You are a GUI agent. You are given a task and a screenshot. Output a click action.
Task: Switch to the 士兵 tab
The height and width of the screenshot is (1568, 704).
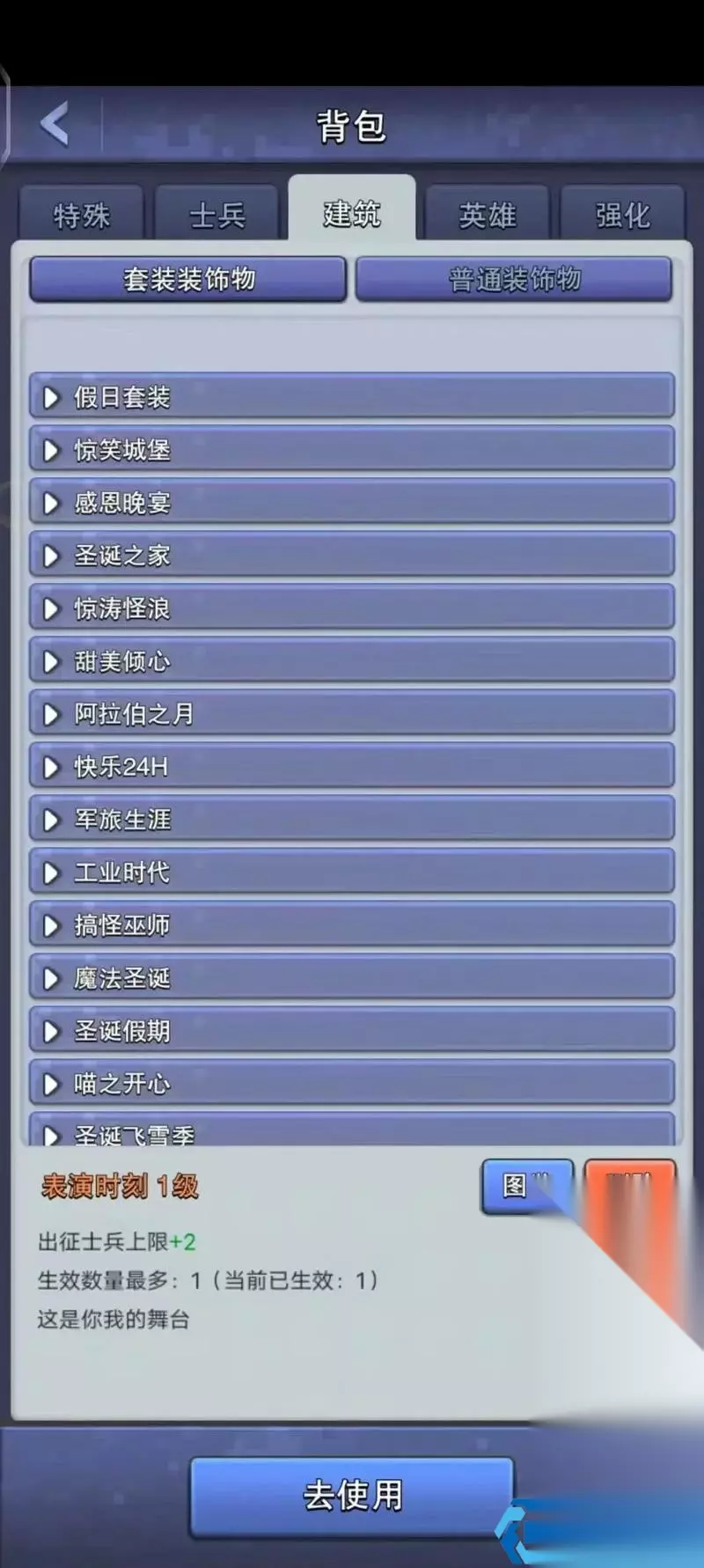[216, 213]
